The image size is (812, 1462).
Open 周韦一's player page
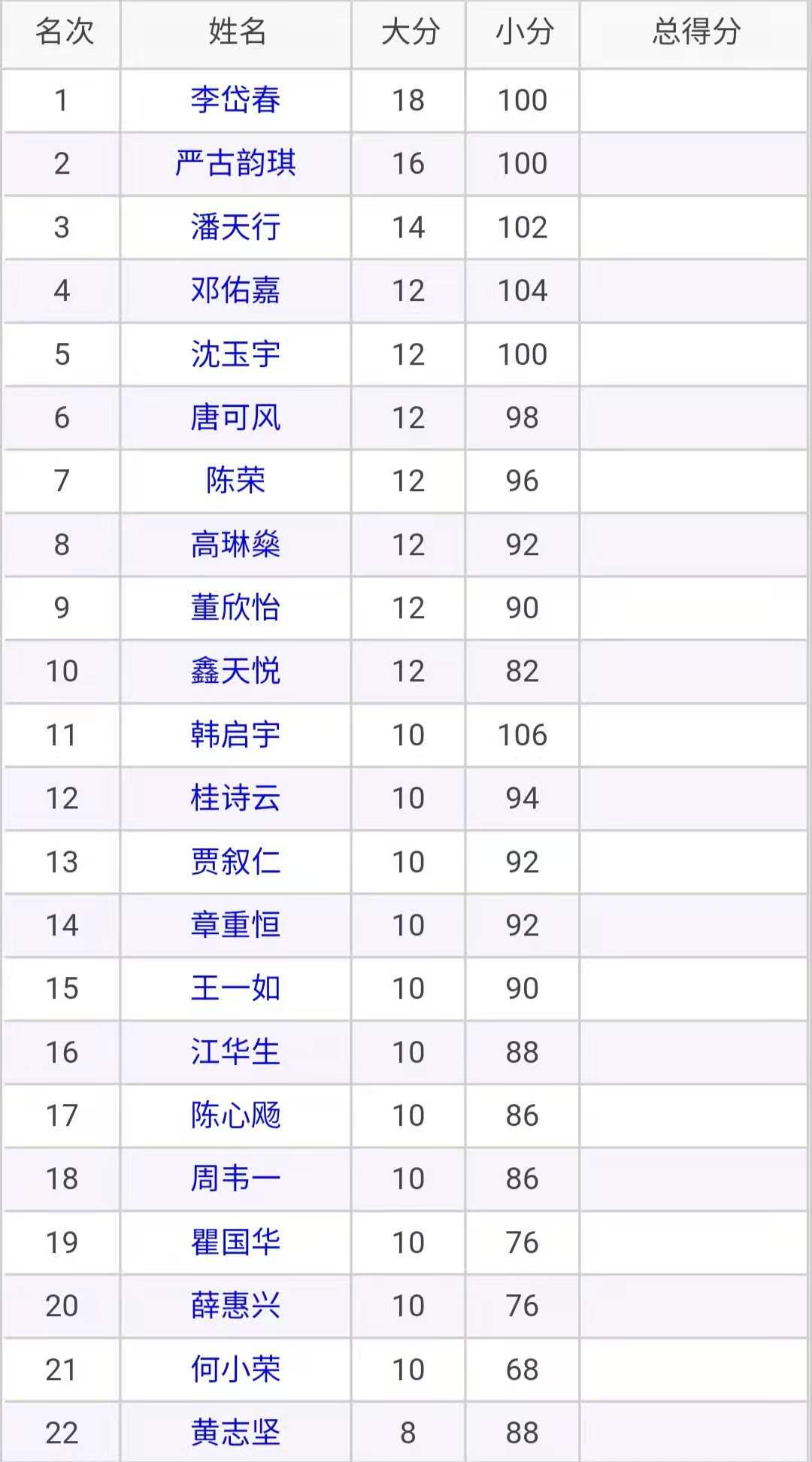point(235,1178)
